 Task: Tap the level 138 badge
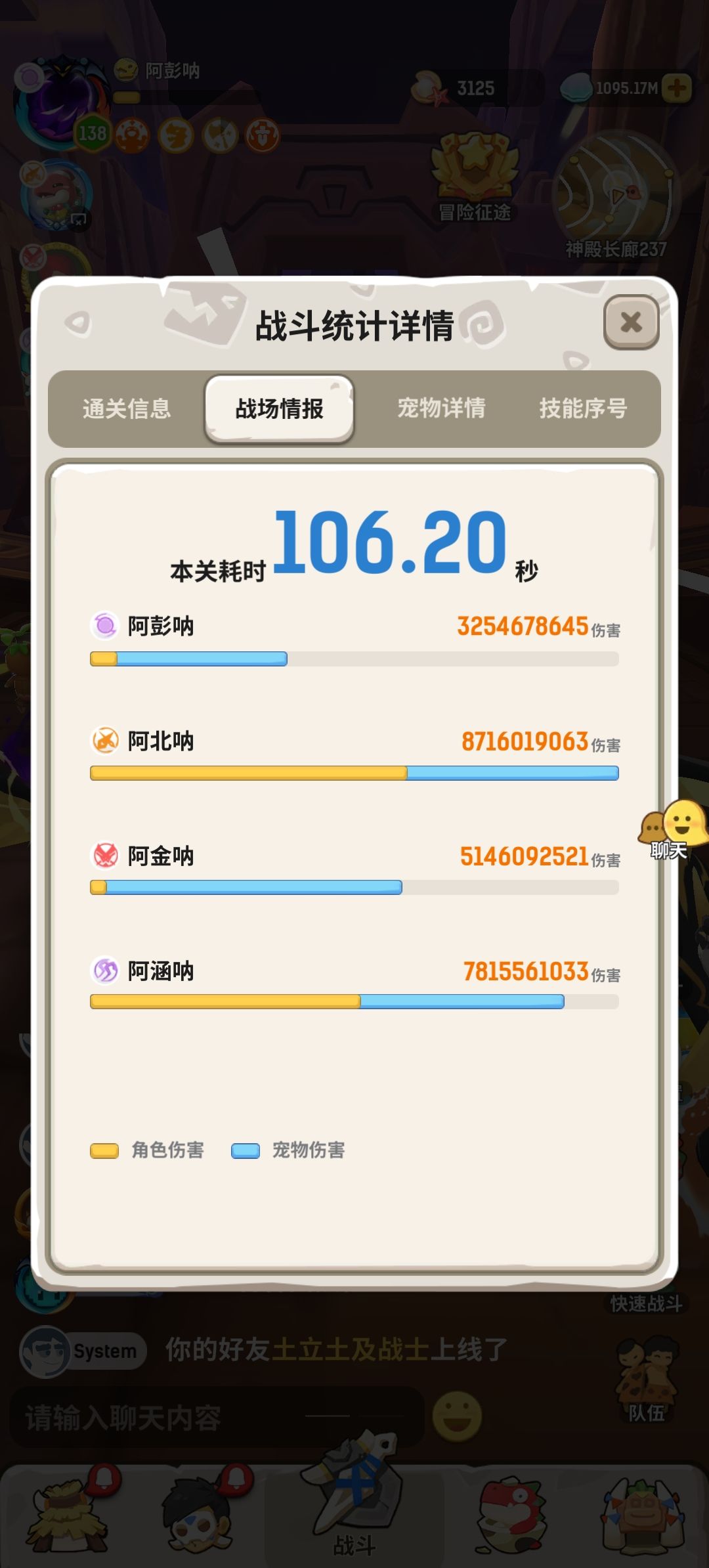(x=93, y=133)
